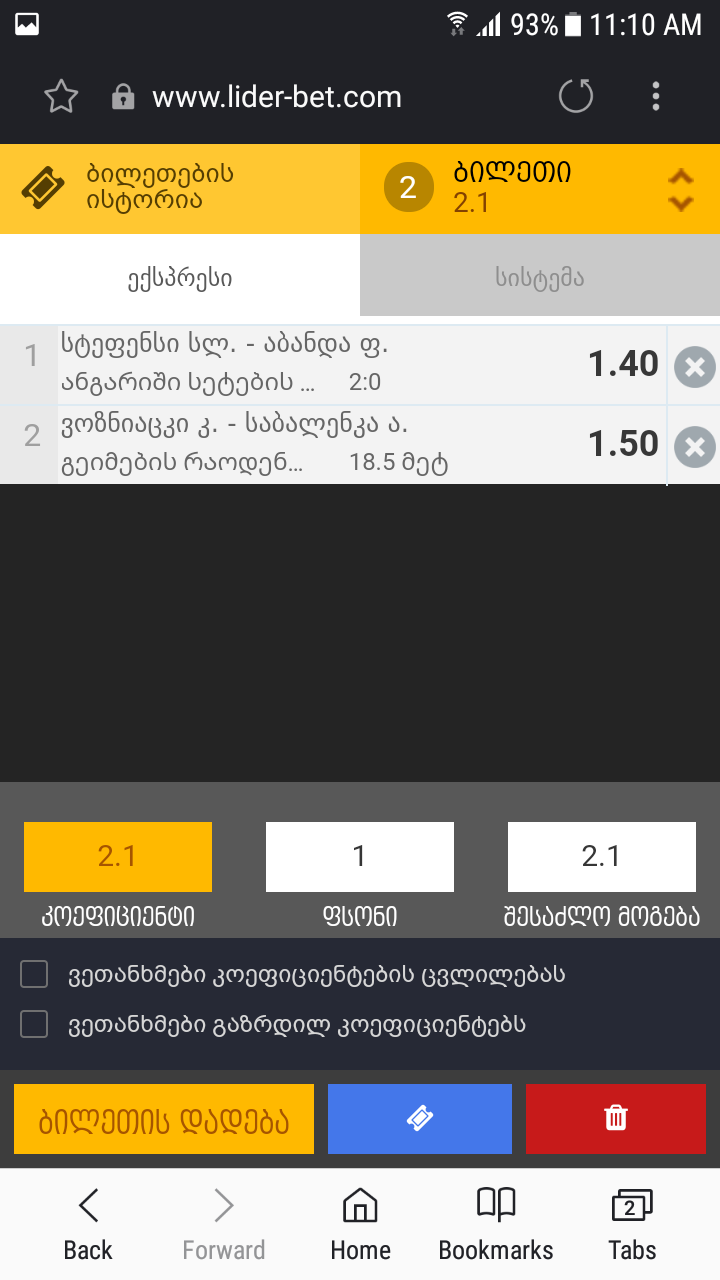This screenshot has height=1280, width=720.
Task: Remove the ვოზნიაცკი bet from slip
Action: tap(693, 446)
